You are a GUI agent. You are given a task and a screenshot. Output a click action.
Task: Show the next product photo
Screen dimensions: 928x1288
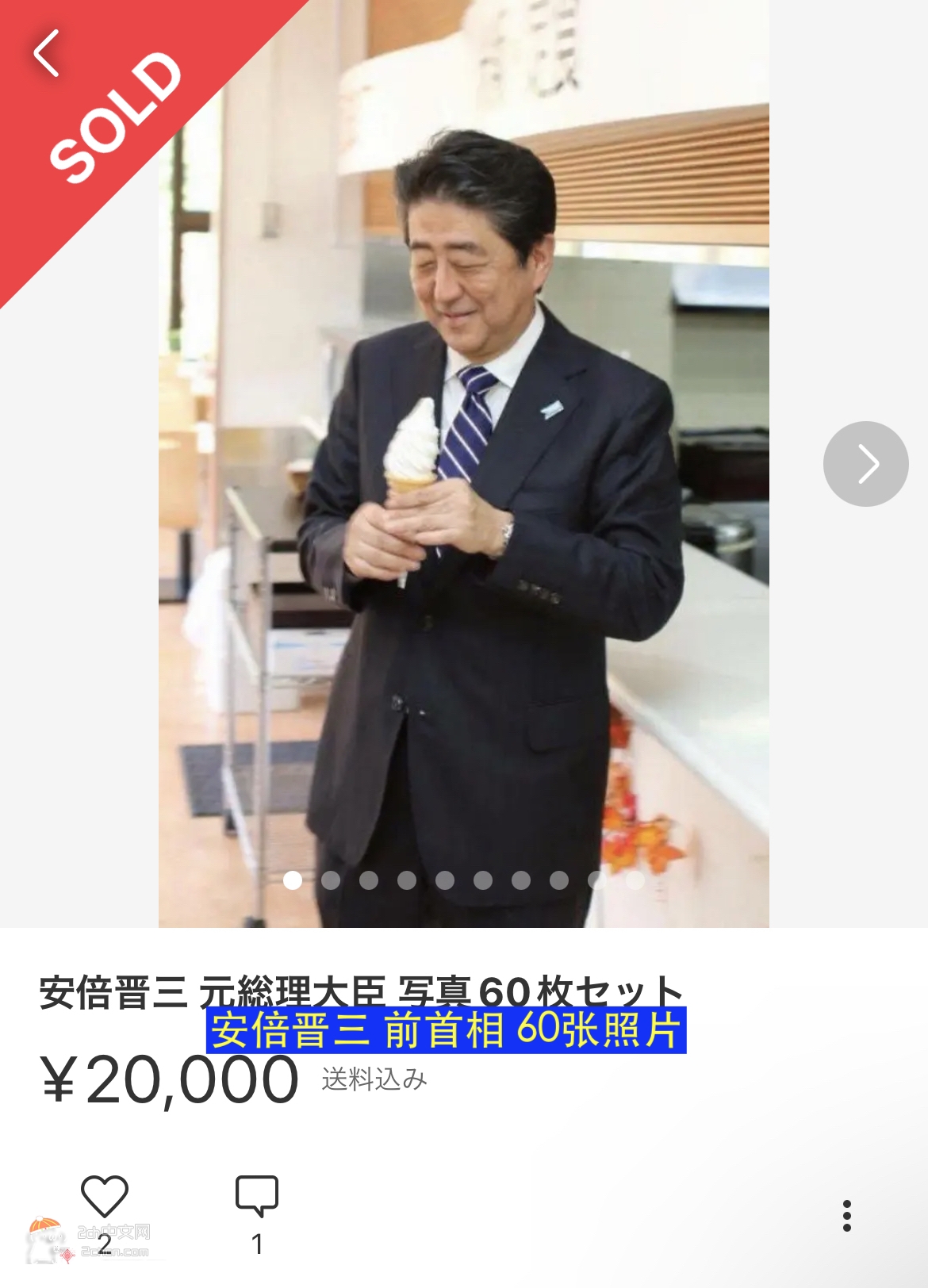click(865, 464)
